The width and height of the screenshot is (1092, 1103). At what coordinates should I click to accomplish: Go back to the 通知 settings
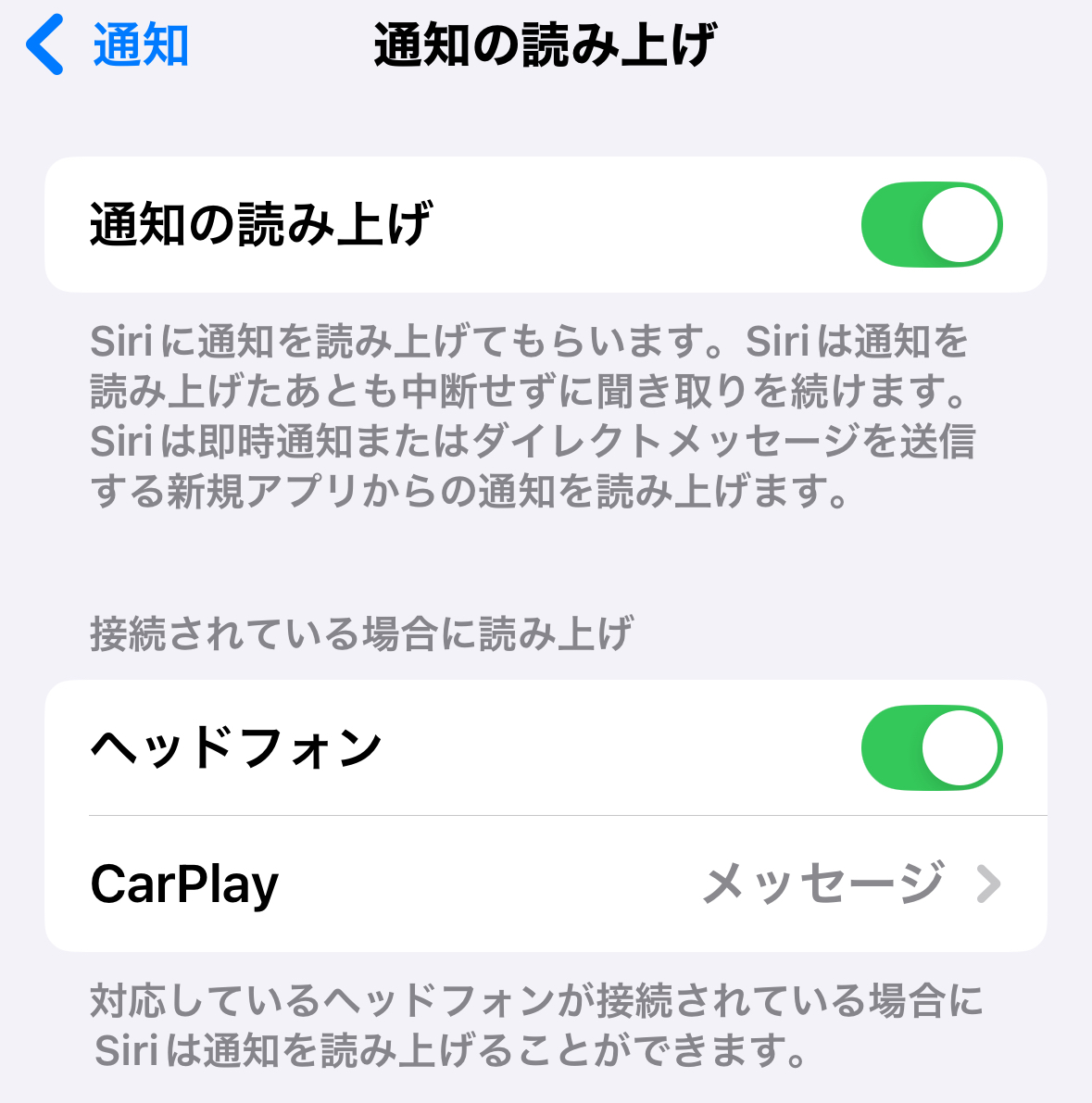[109, 44]
